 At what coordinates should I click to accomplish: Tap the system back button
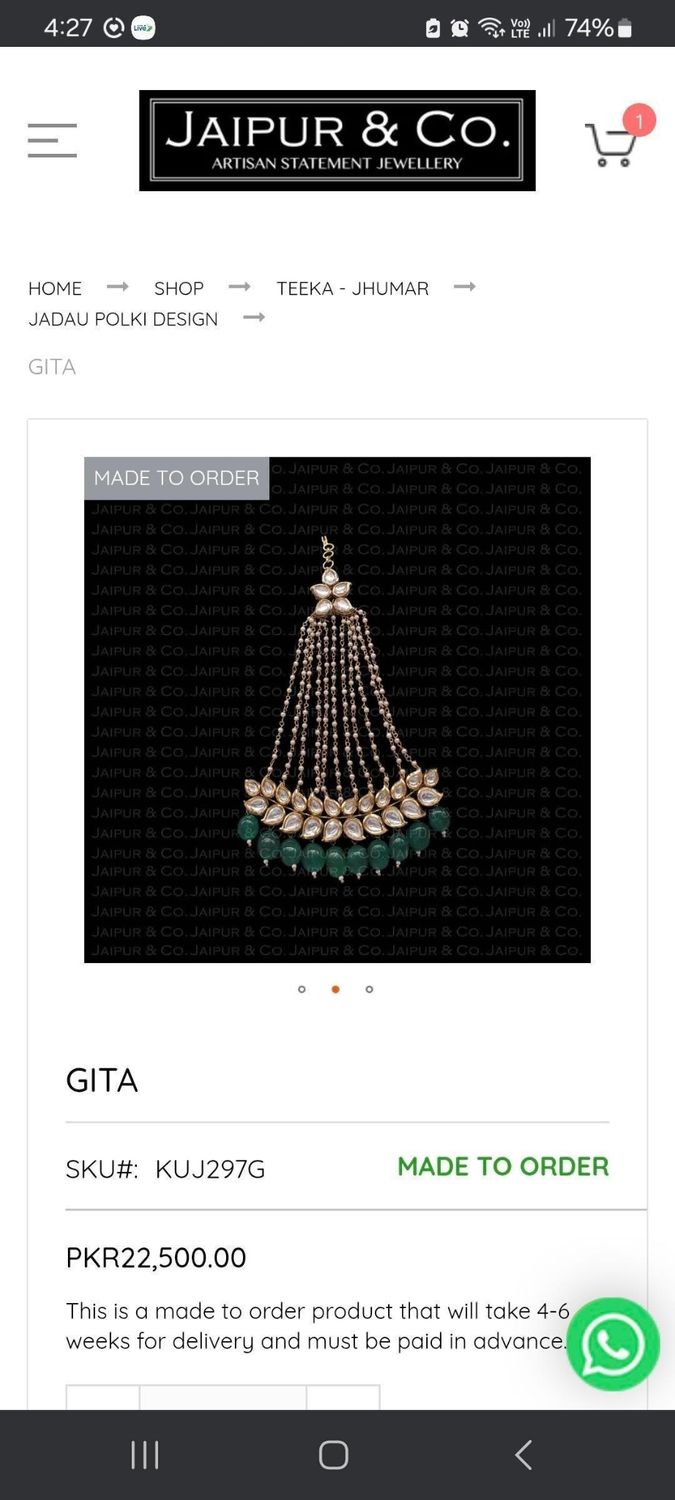point(523,1455)
